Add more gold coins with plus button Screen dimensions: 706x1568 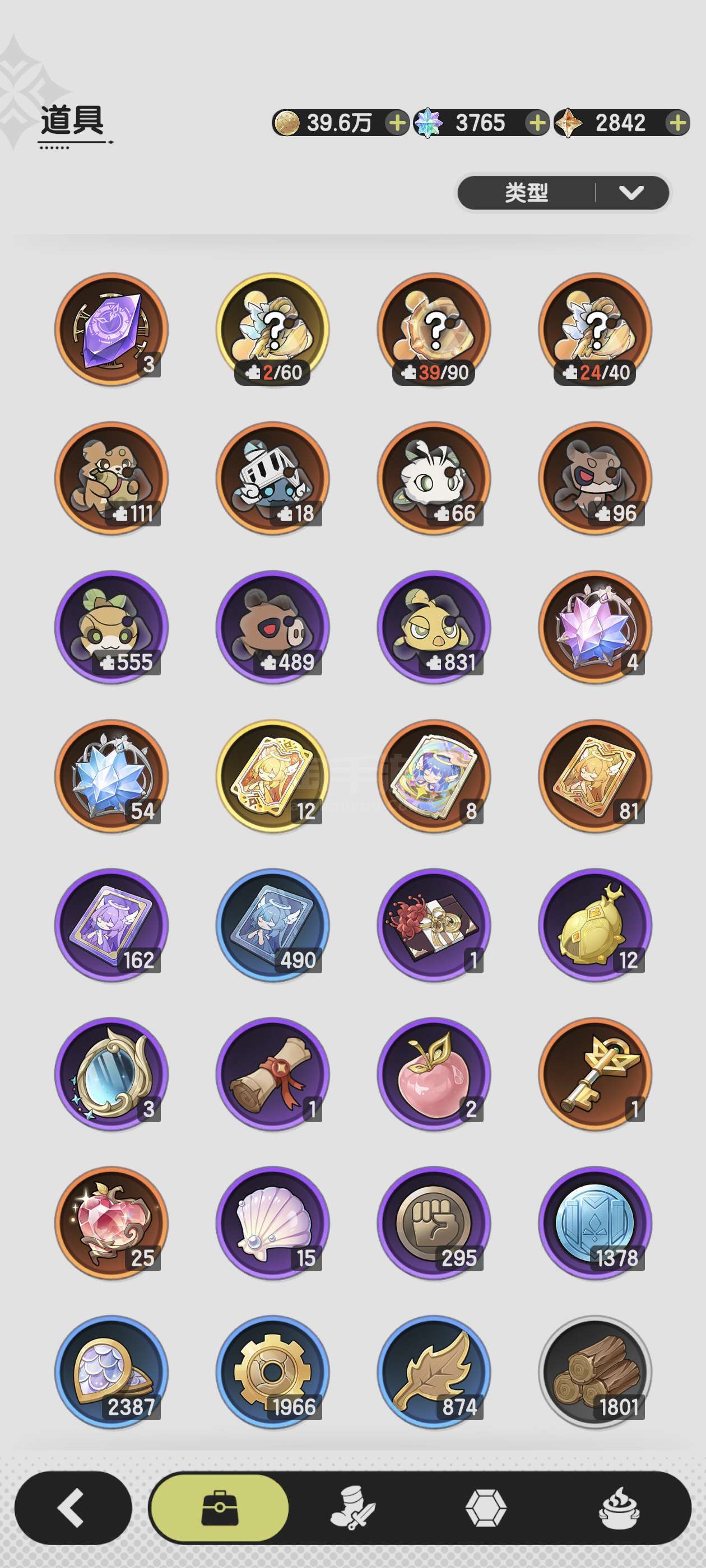coord(397,123)
